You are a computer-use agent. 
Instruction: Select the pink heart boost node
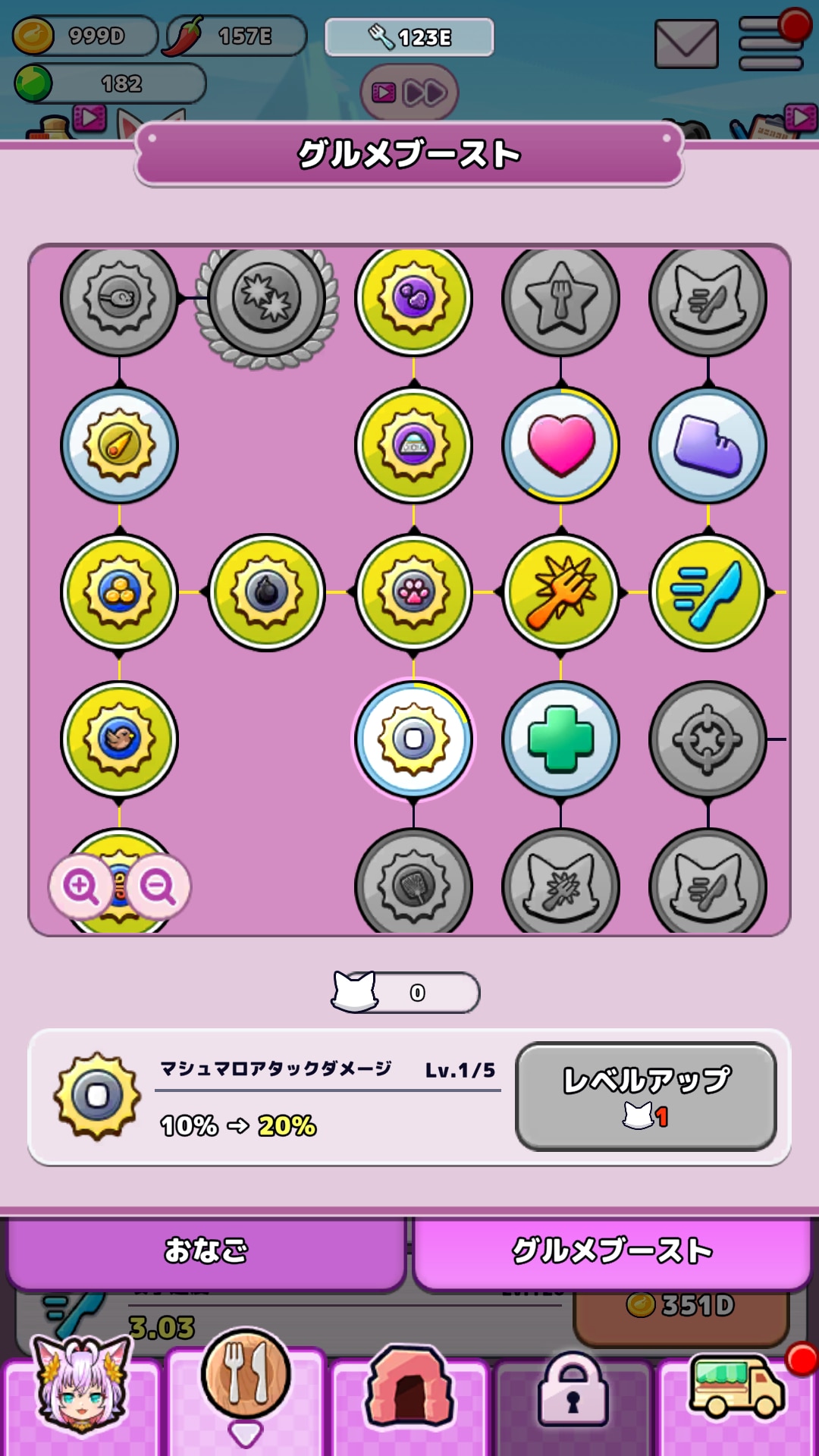pyautogui.click(x=560, y=445)
